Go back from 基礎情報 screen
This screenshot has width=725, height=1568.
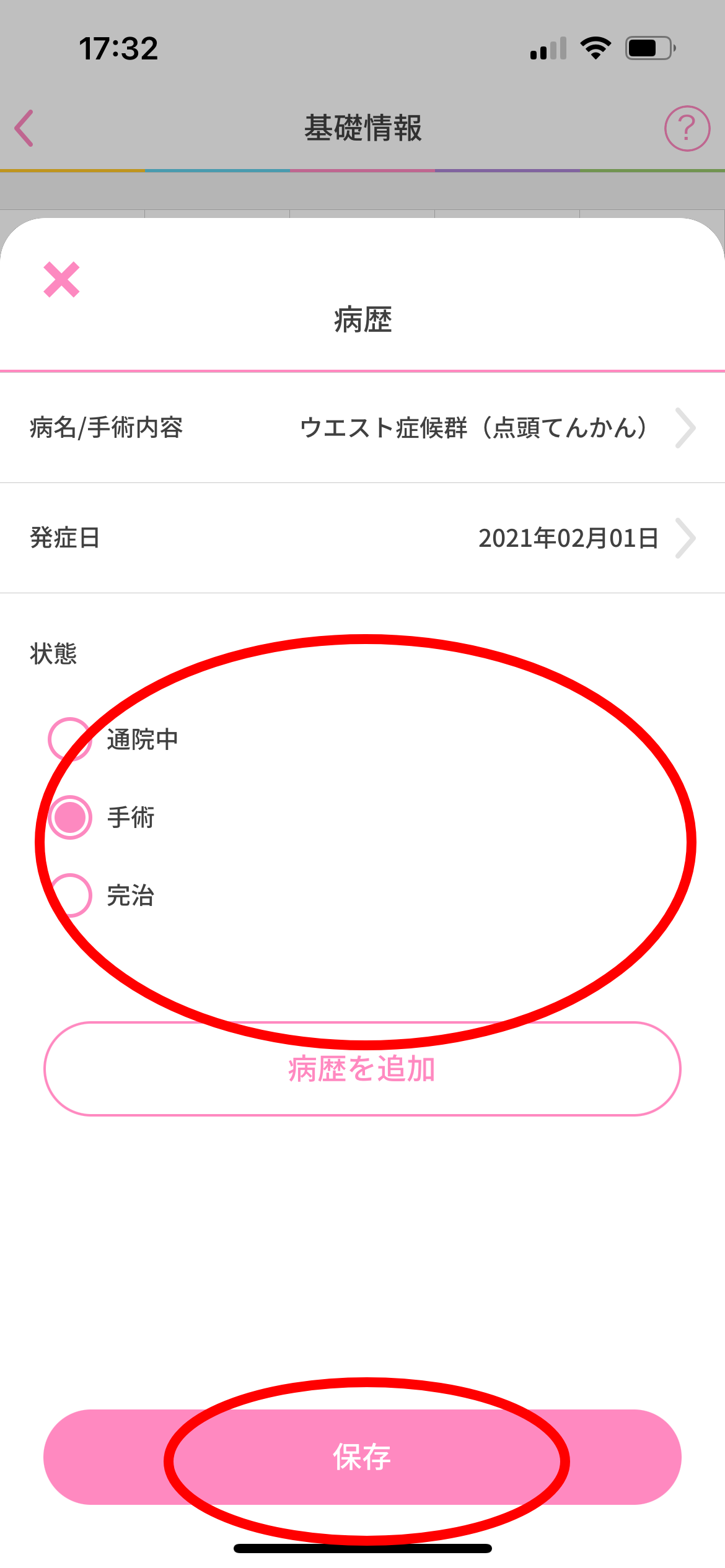24,128
